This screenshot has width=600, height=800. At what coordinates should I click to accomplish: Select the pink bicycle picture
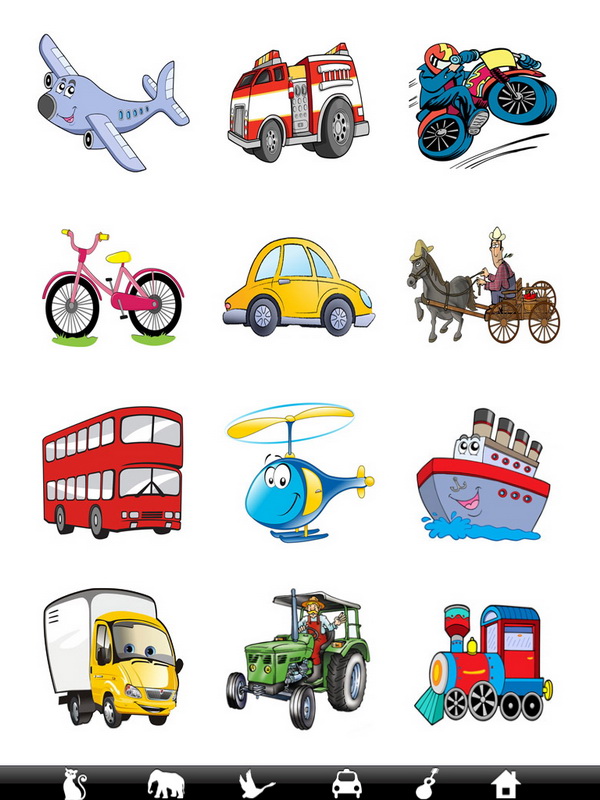[112, 287]
